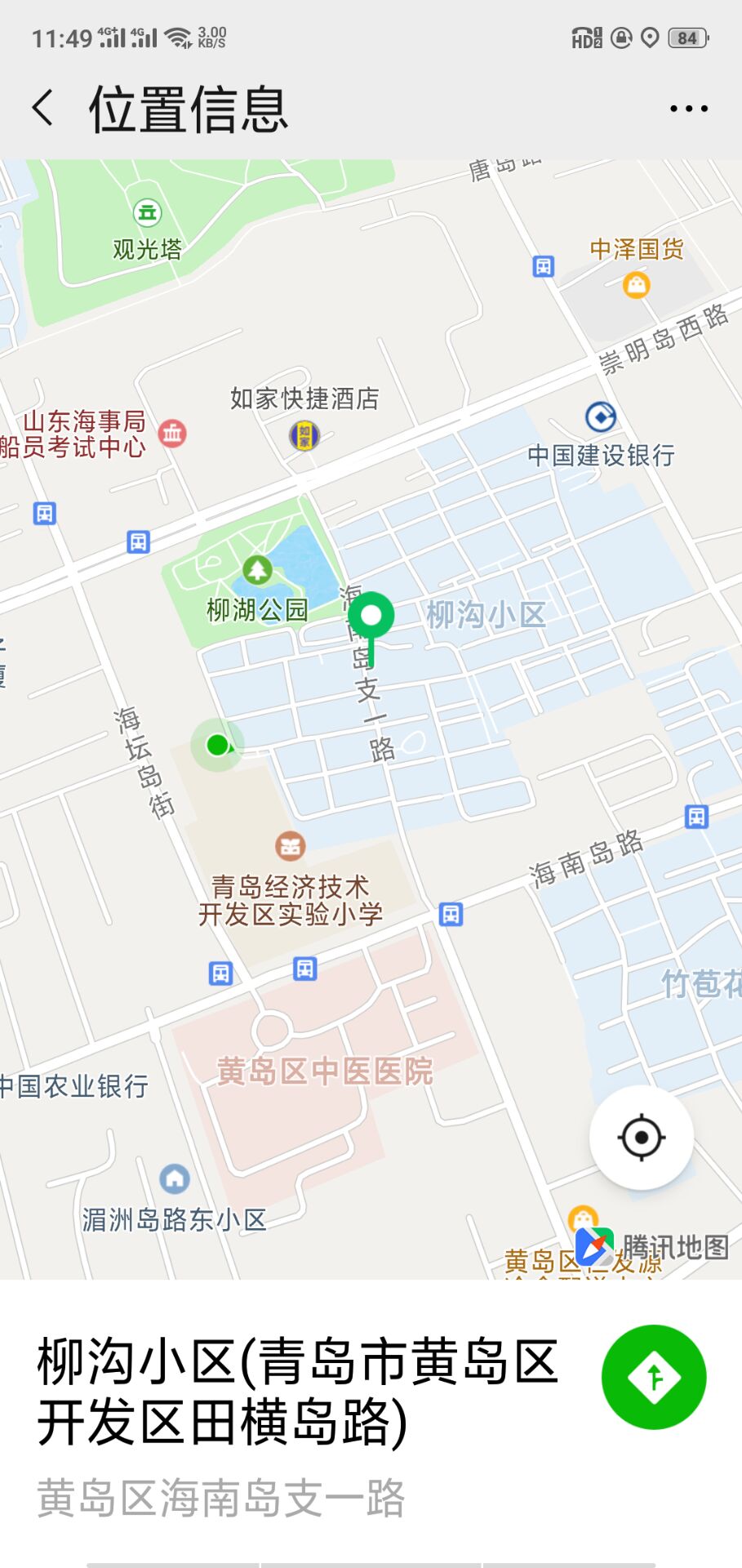Tap the 柳沟小区 address title
The image size is (742, 1568).
point(298,1380)
